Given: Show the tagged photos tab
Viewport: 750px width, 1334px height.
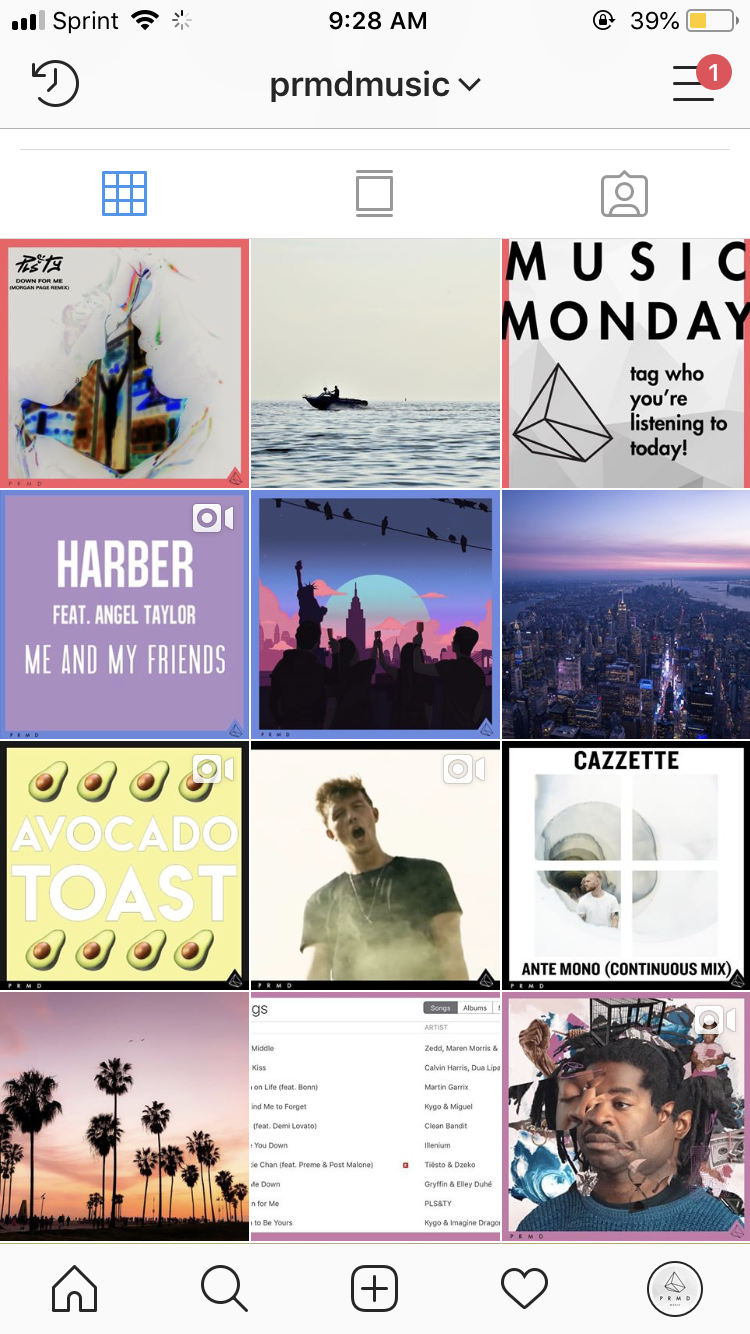Looking at the screenshot, I should click(624, 194).
